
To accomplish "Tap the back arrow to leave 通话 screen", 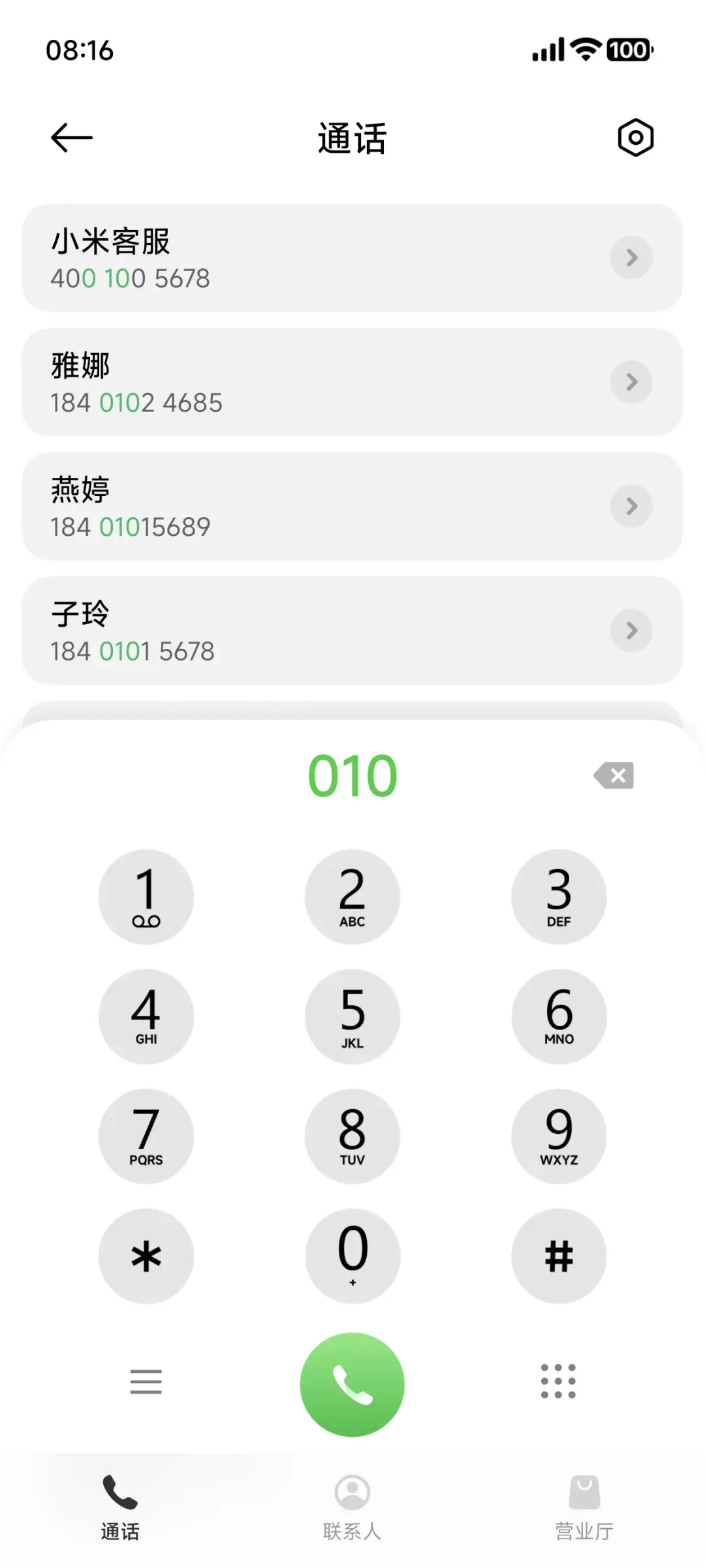I will (70, 137).
